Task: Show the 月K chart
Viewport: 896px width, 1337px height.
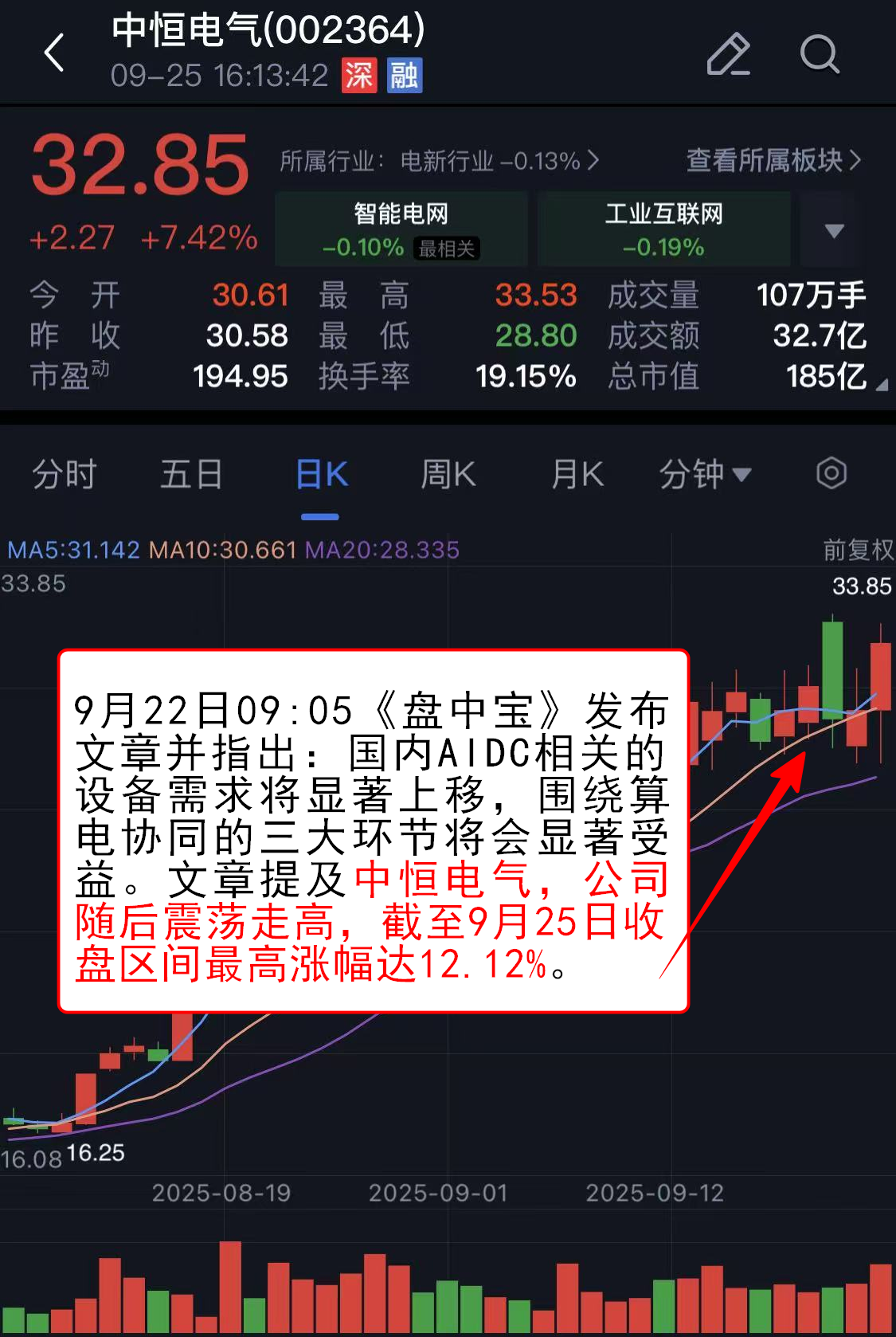Action: [577, 475]
